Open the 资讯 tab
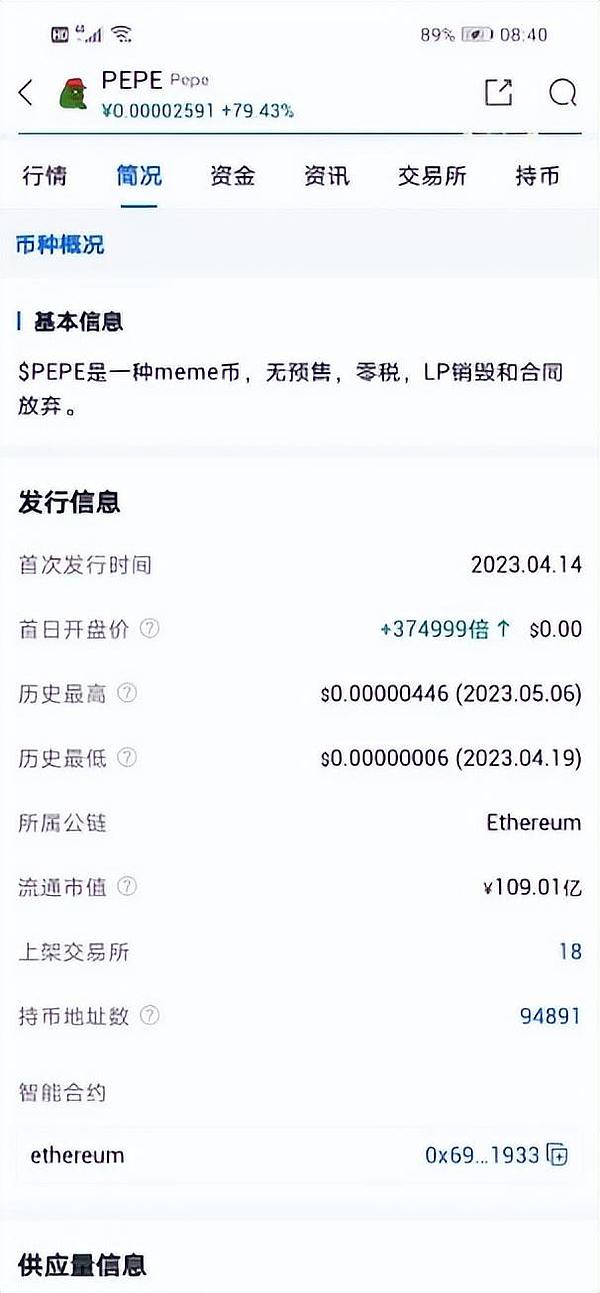 click(x=327, y=176)
